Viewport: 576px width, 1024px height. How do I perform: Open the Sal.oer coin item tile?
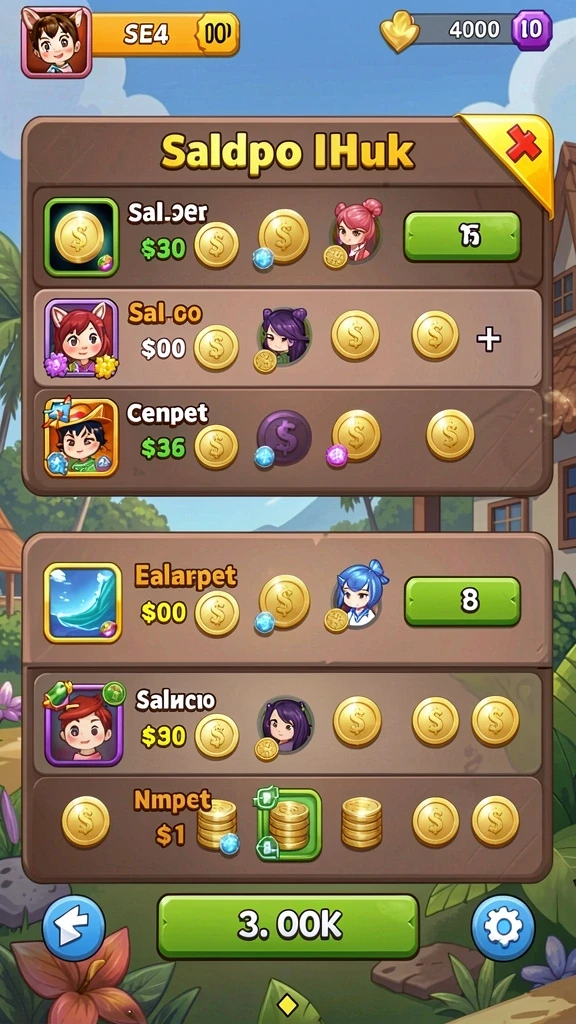[81, 237]
